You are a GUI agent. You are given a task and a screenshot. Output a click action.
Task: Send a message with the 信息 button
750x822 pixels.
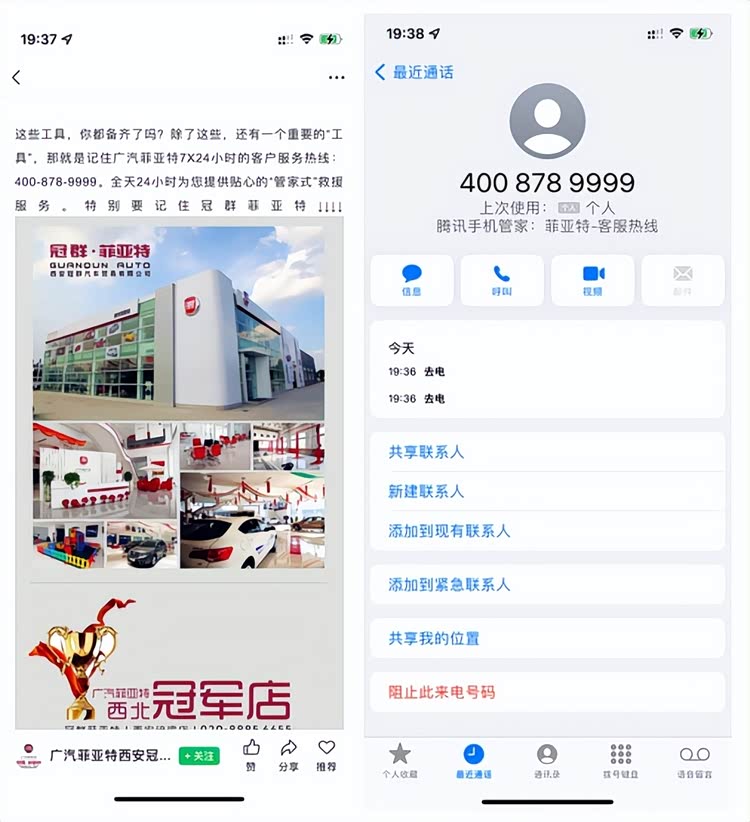click(x=411, y=280)
